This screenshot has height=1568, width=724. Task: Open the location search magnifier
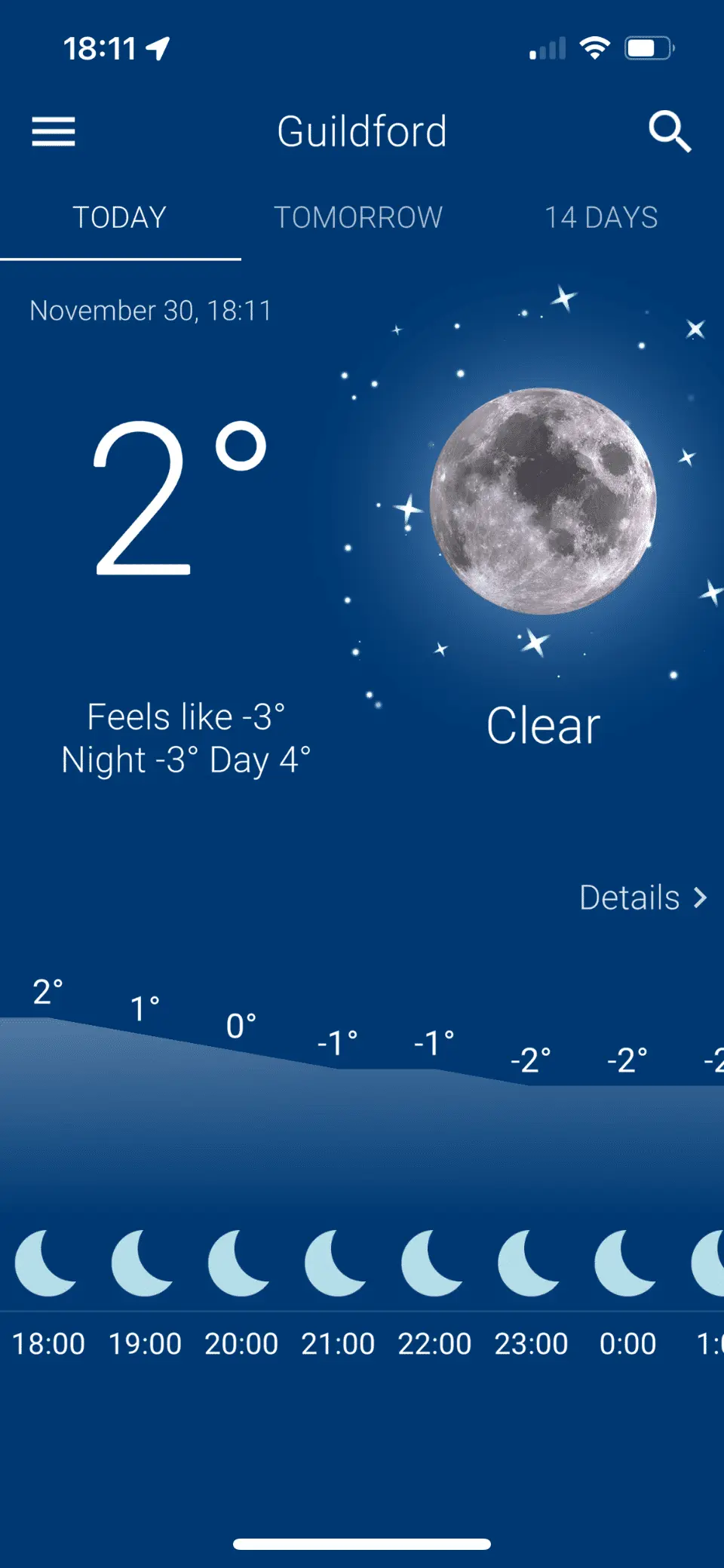click(x=669, y=132)
